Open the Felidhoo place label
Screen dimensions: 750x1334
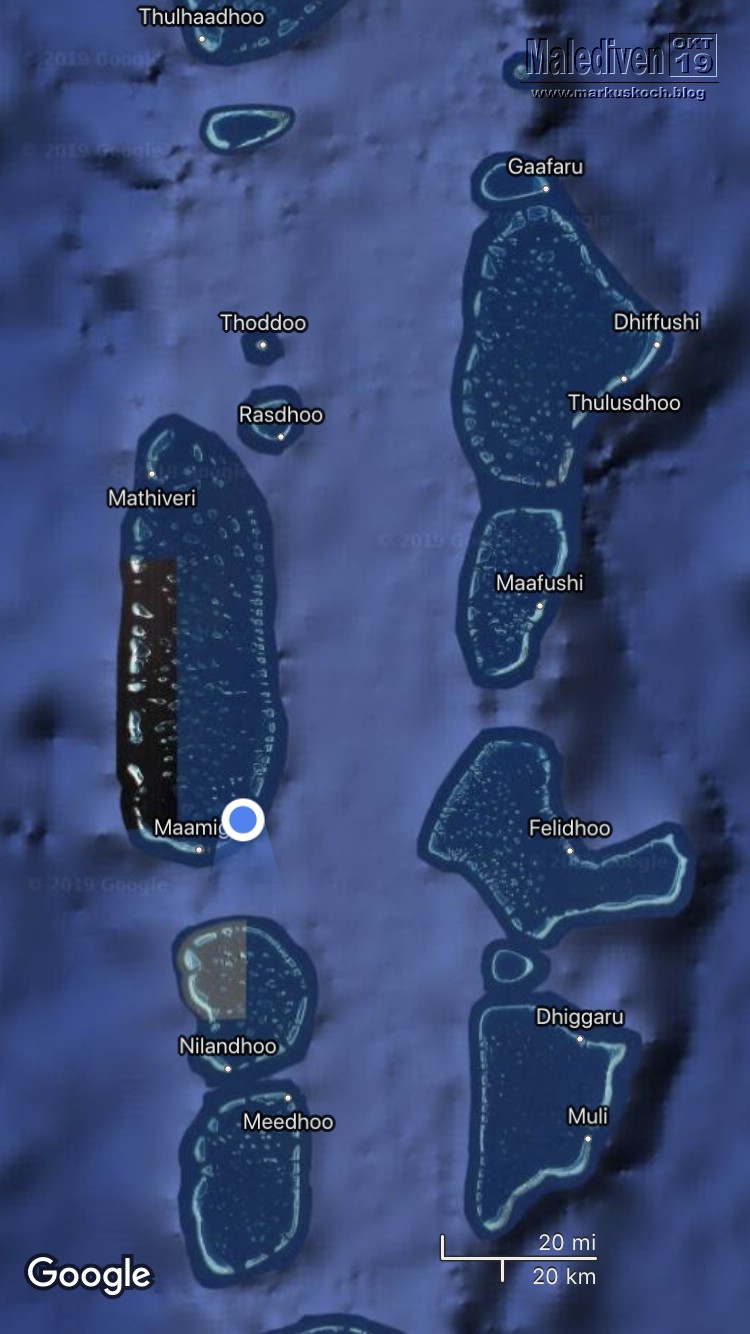pos(570,828)
